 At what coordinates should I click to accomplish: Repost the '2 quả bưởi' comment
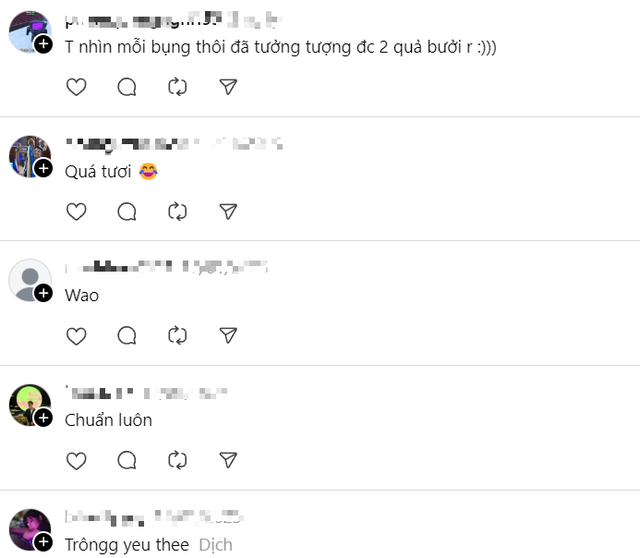178,87
